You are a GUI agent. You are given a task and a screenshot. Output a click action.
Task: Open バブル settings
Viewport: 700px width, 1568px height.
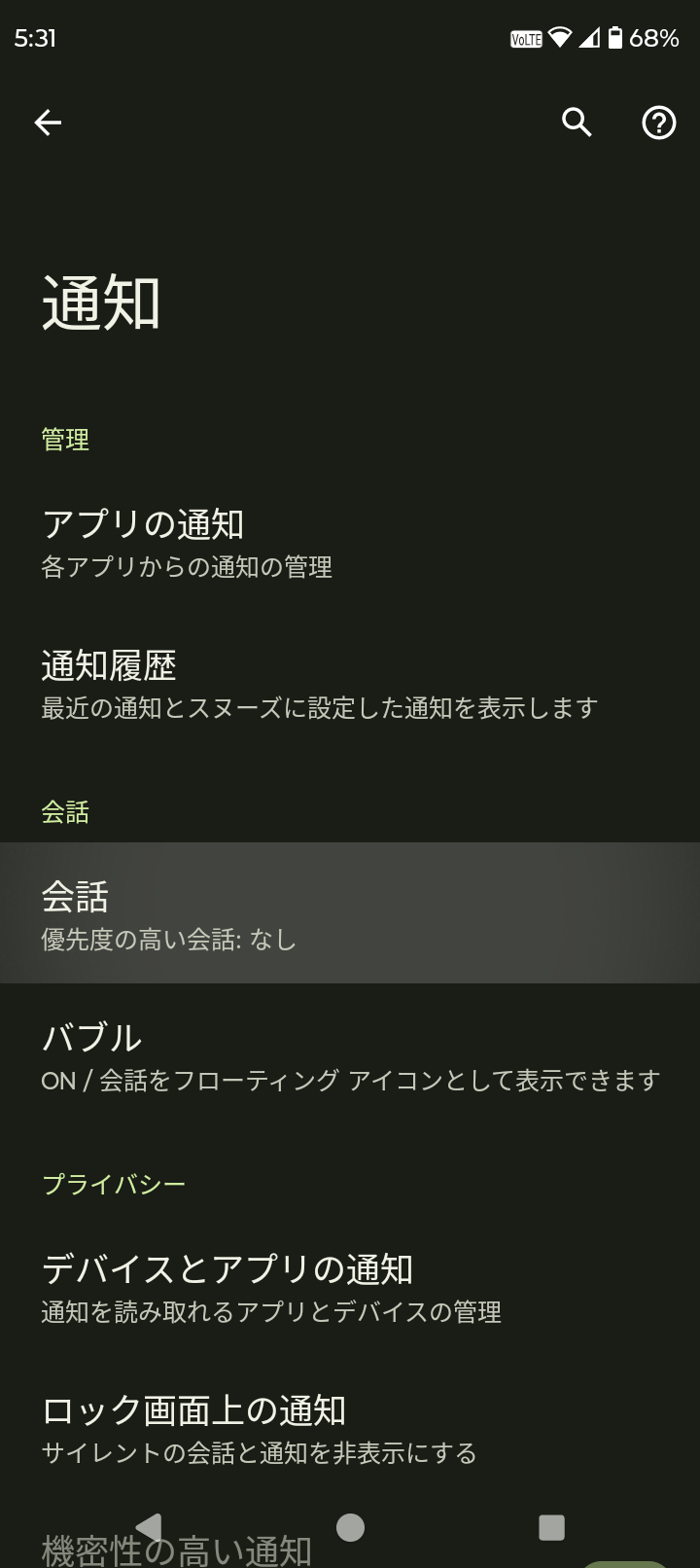click(350, 1055)
